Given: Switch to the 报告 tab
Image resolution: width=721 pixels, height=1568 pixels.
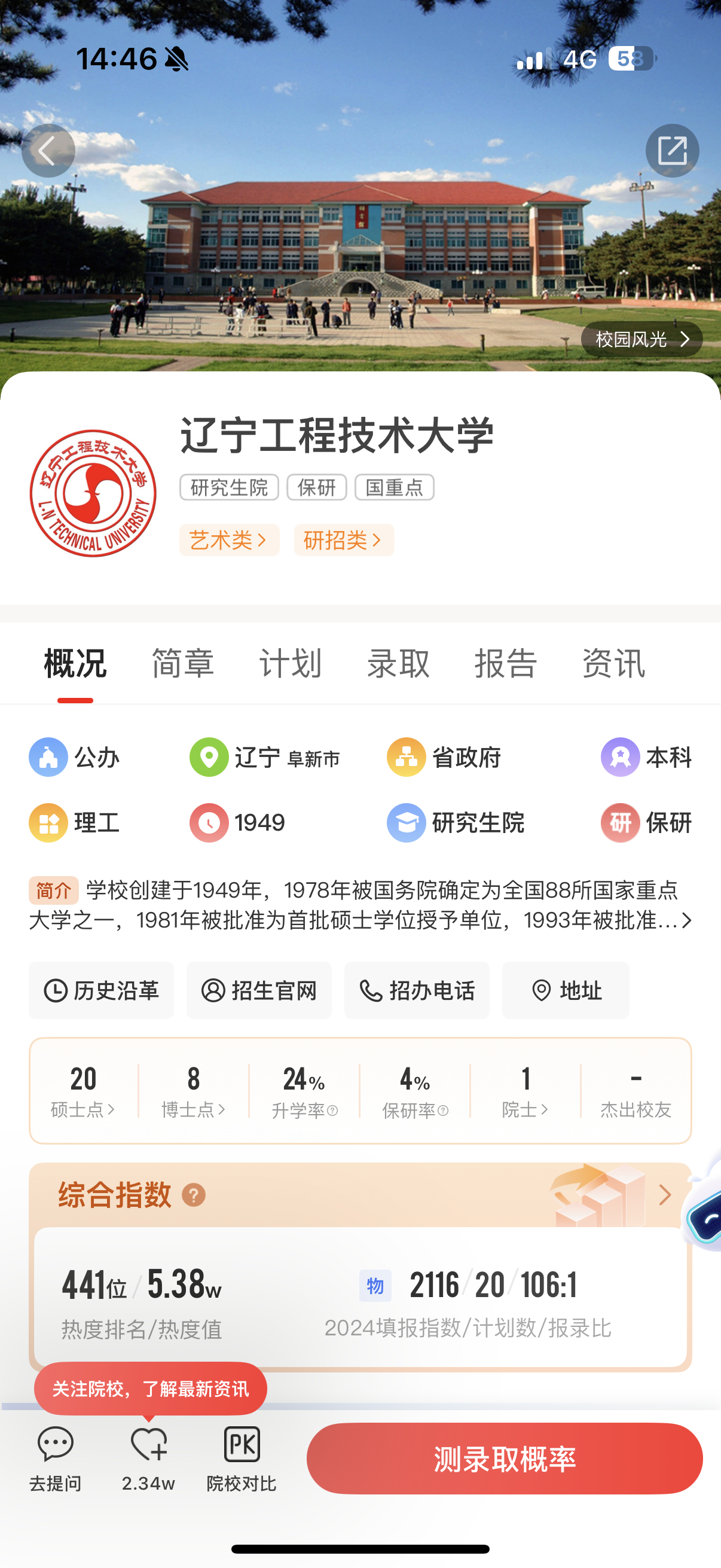Looking at the screenshot, I should click(506, 663).
